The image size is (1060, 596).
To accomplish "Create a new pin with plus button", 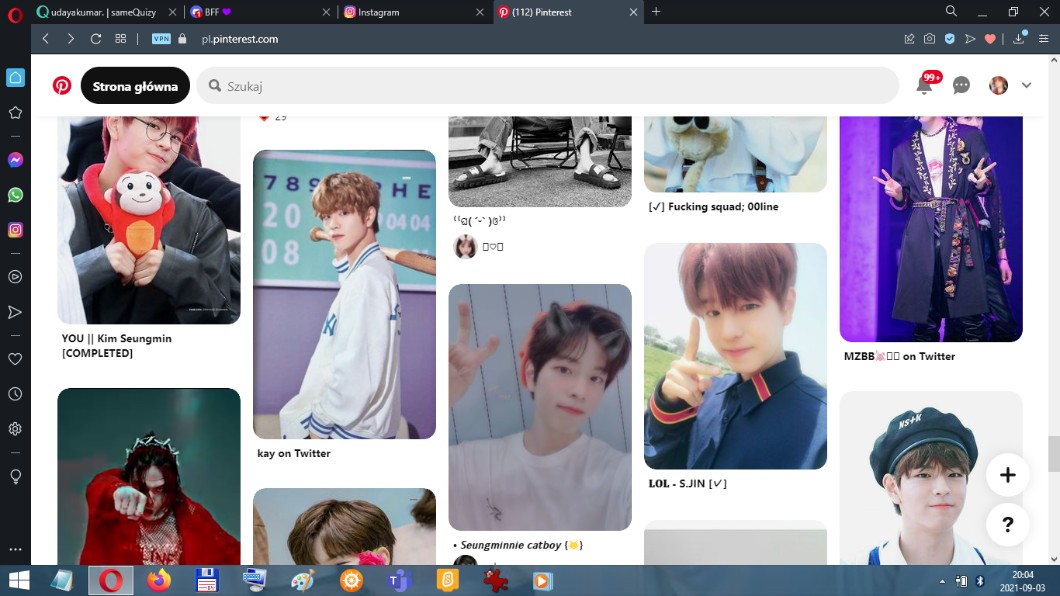I will tap(1007, 475).
